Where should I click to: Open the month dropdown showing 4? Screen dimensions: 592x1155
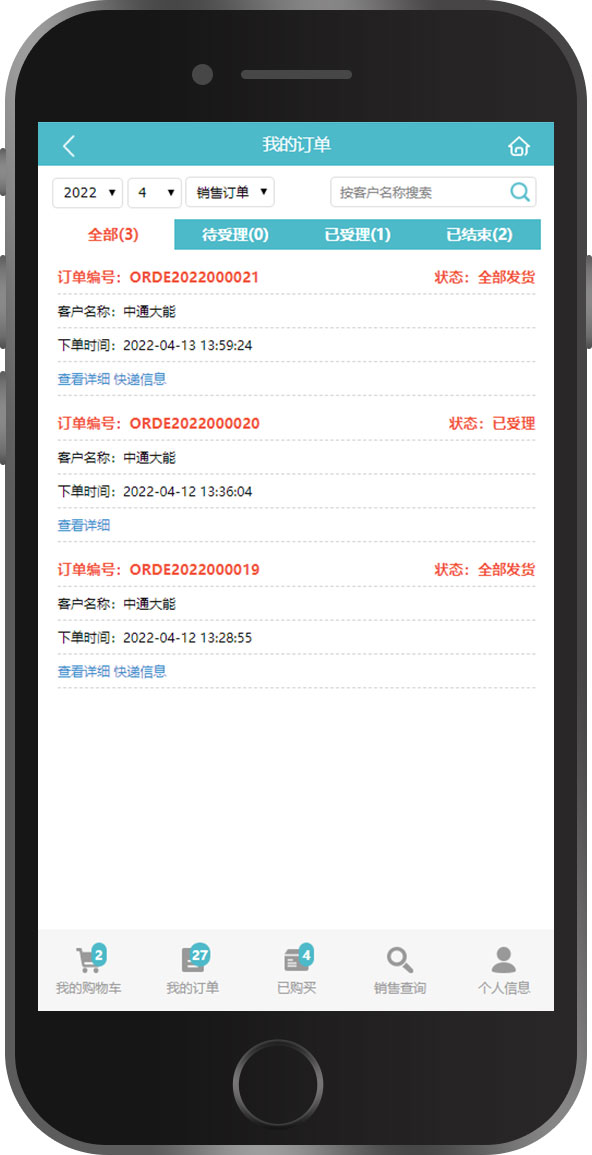coord(155,192)
